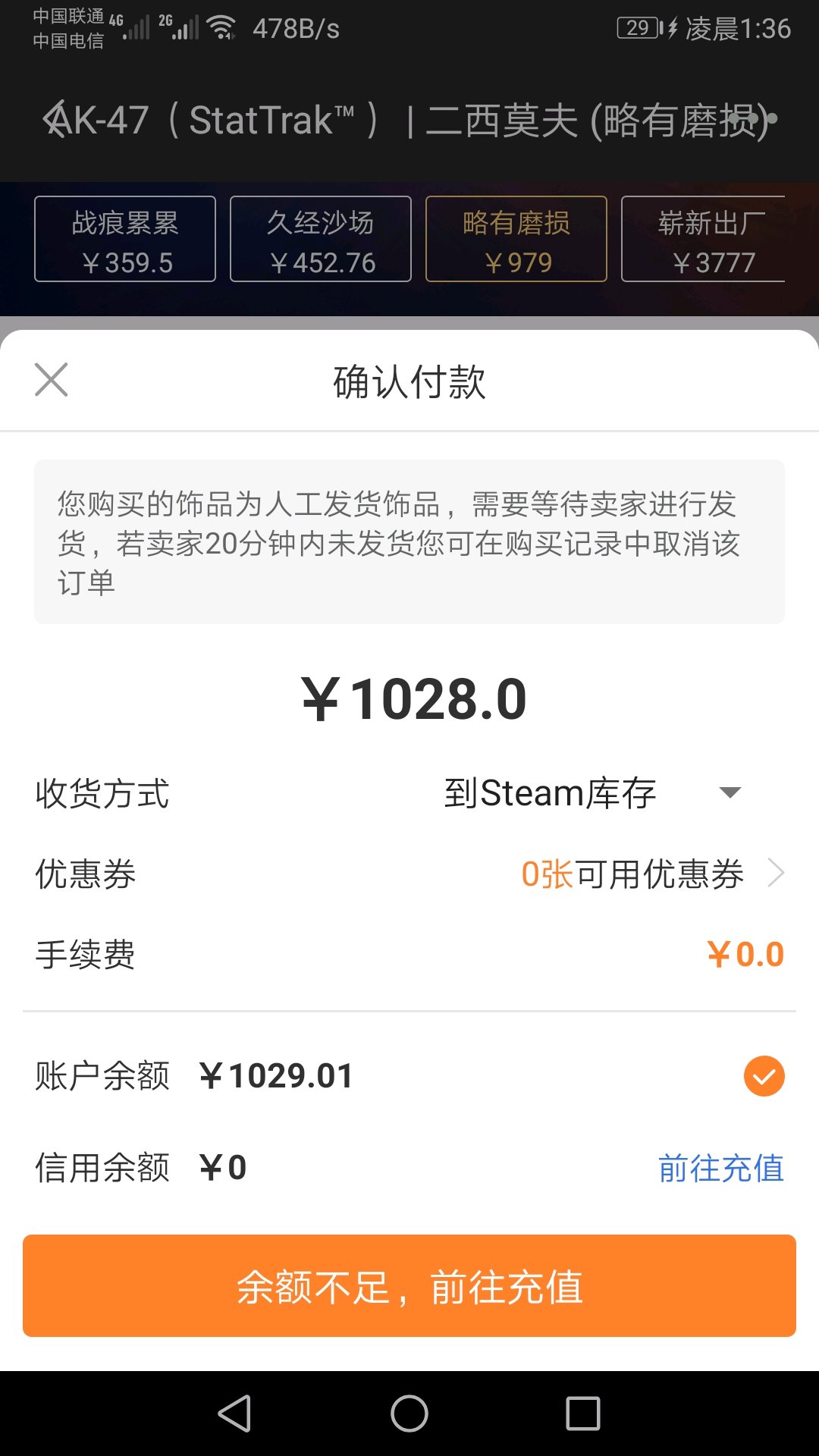Open the 优惠券 available coupons row
The width and height of the screenshot is (819, 1456).
tap(652, 874)
